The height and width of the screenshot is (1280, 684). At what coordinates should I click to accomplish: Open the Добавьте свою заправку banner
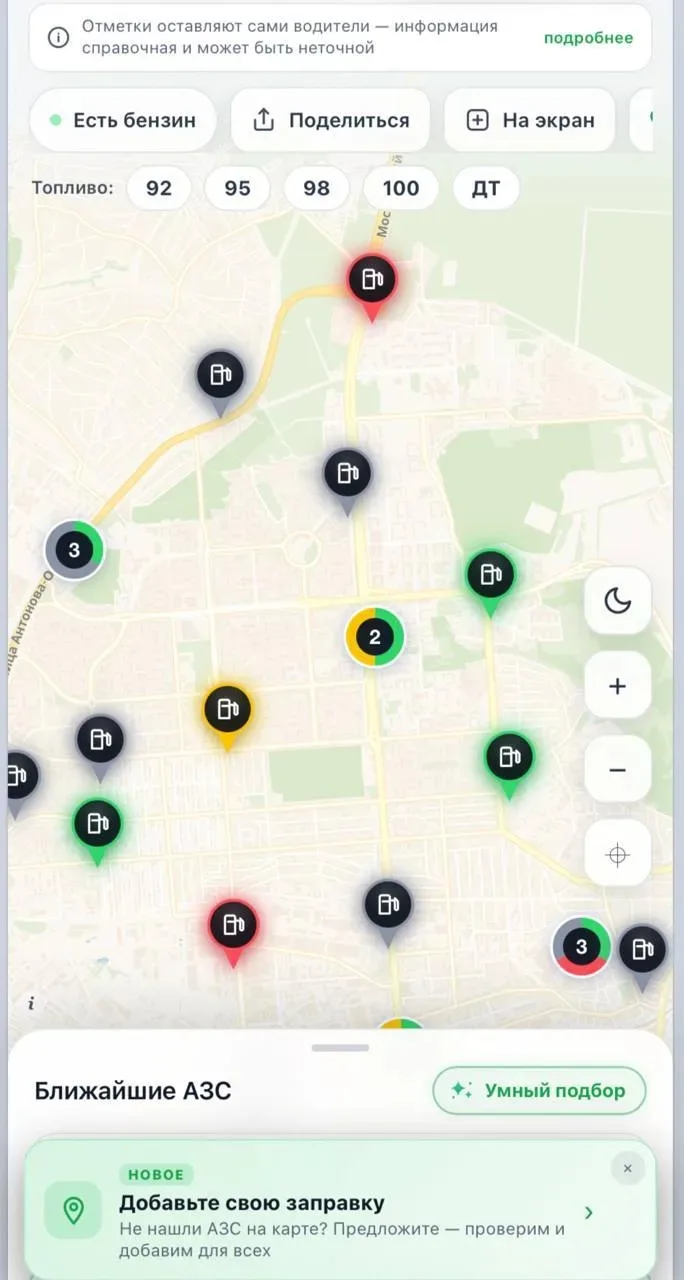point(340,1209)
